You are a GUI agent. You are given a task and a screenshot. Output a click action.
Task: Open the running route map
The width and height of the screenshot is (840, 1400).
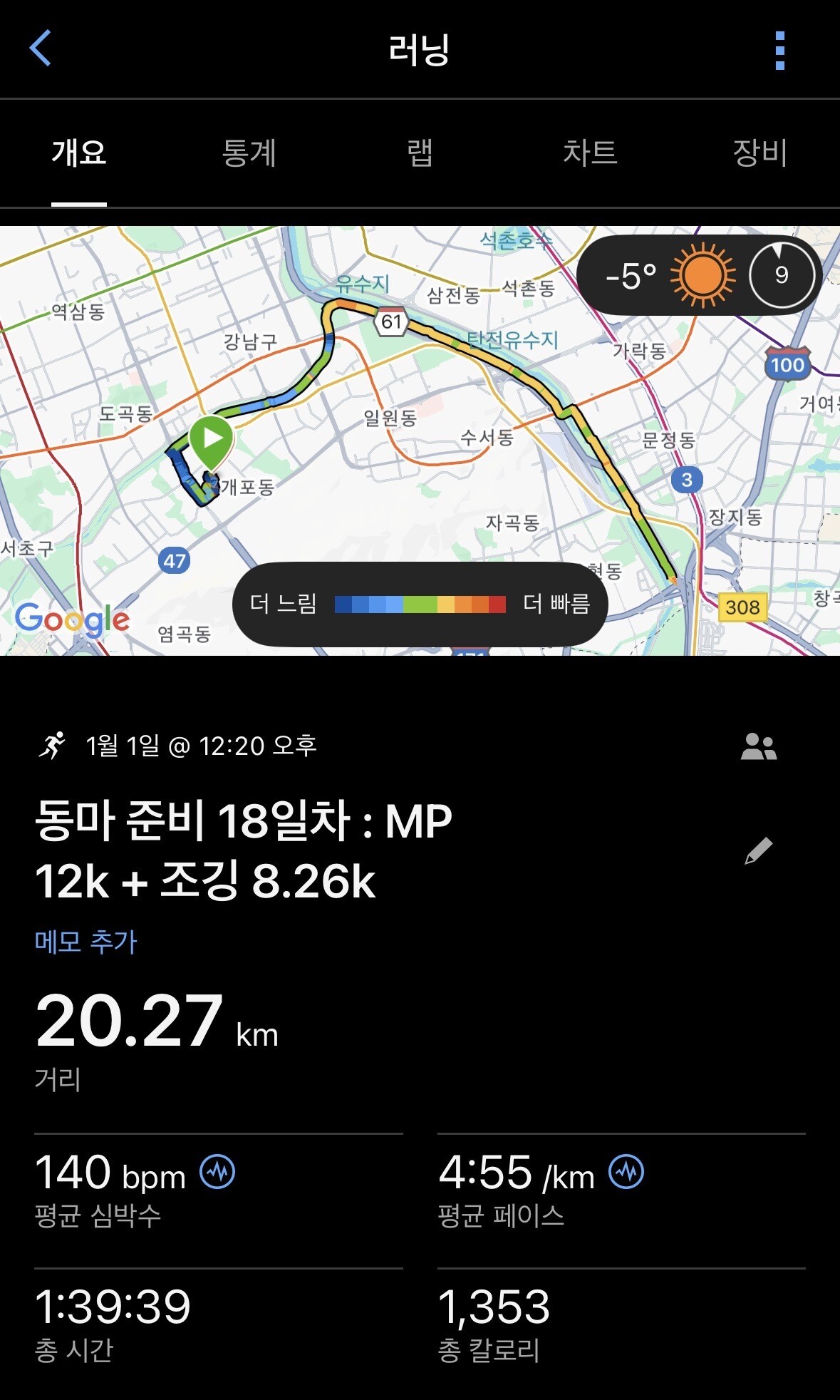(x=420, y=441)
